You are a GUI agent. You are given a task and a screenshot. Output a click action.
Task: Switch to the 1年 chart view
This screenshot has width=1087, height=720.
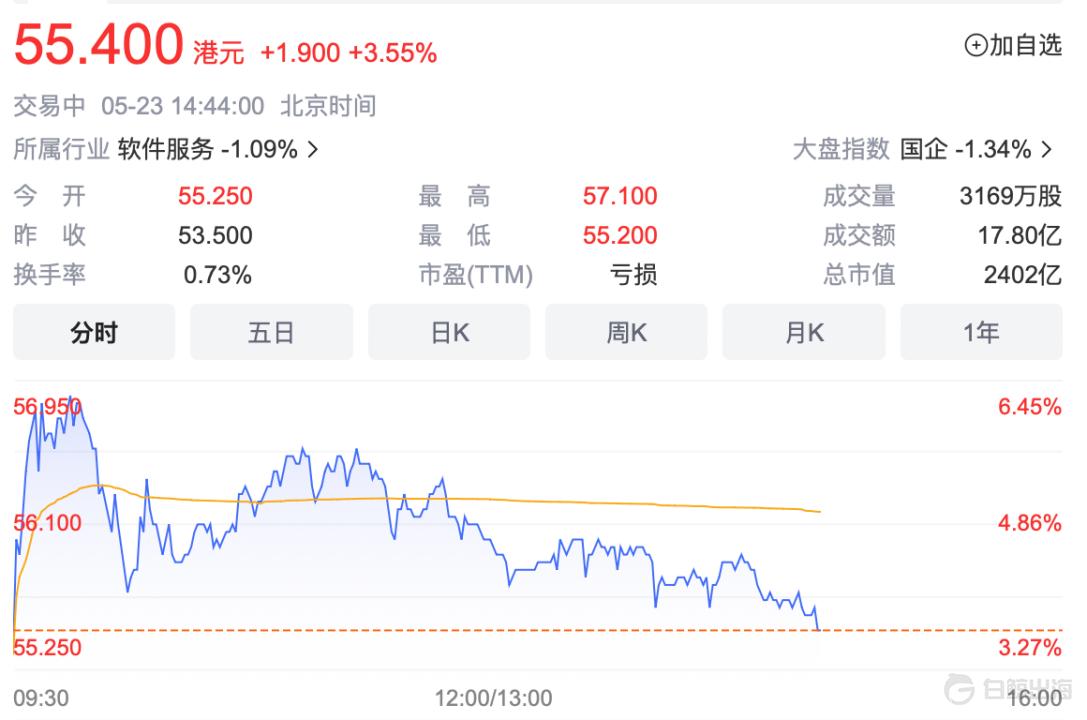[x=981, y=333]
